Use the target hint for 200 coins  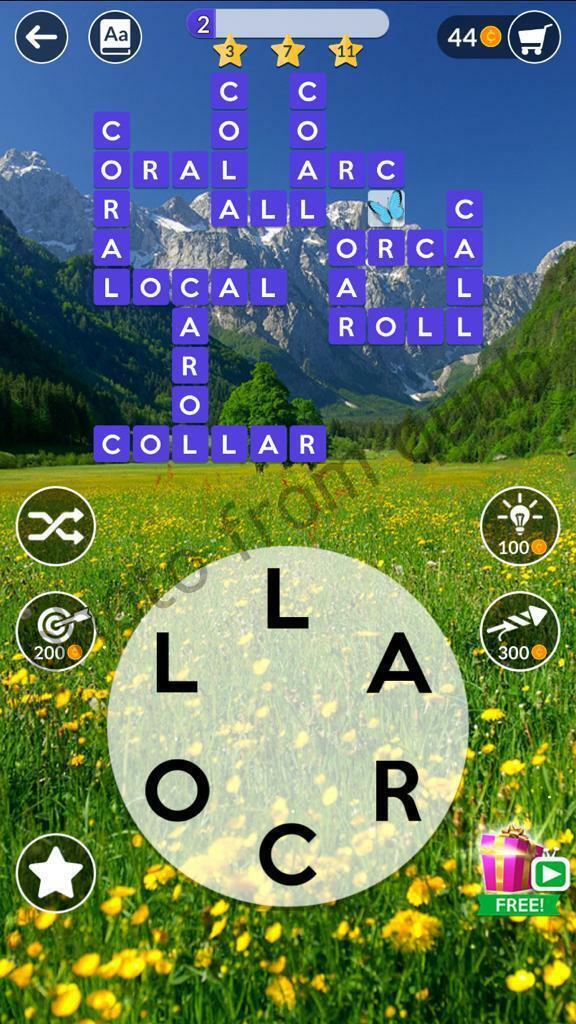coord(56,631)
